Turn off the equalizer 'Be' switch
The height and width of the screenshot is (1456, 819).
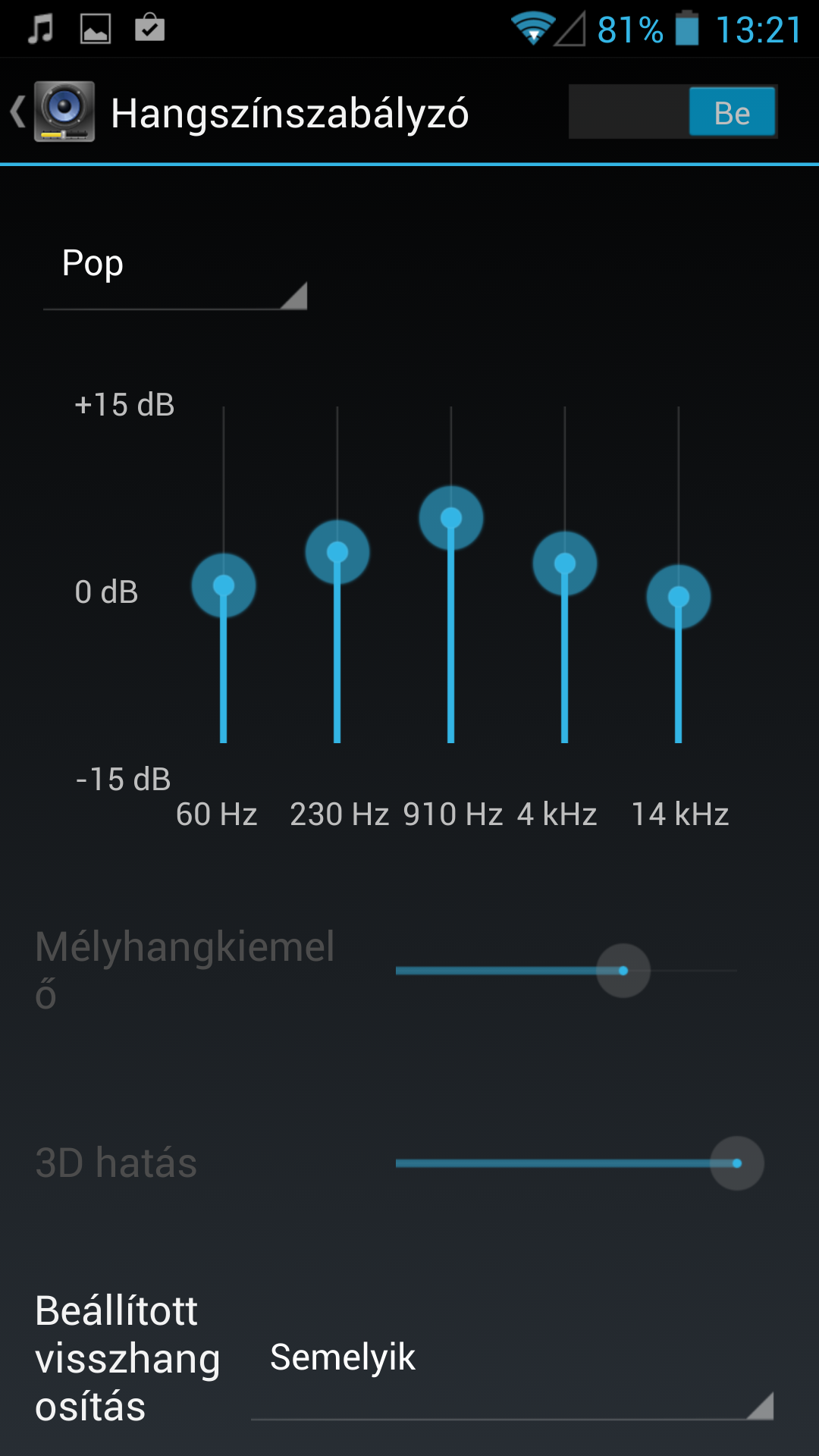(673, 112)
